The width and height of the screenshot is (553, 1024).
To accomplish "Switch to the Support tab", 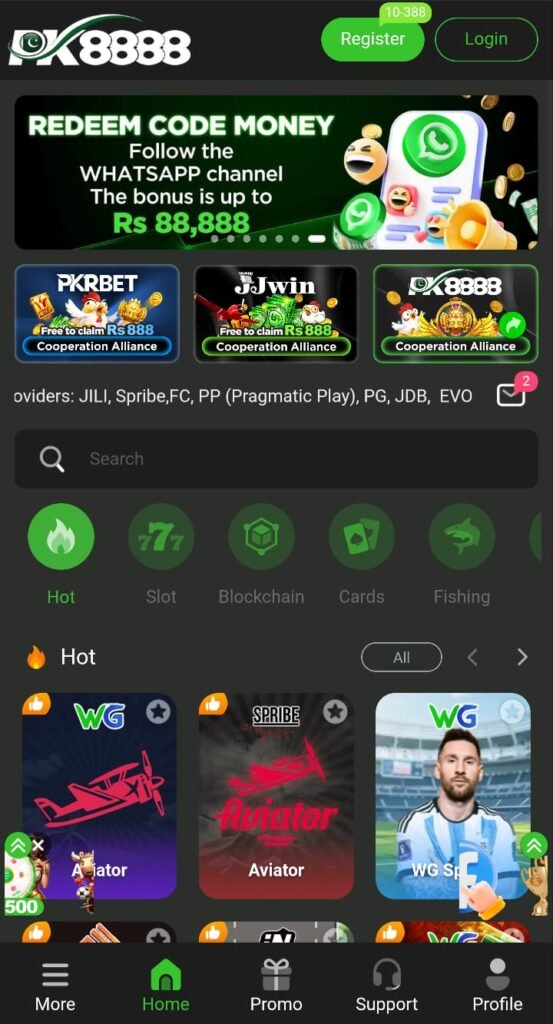I will point(387,986).
